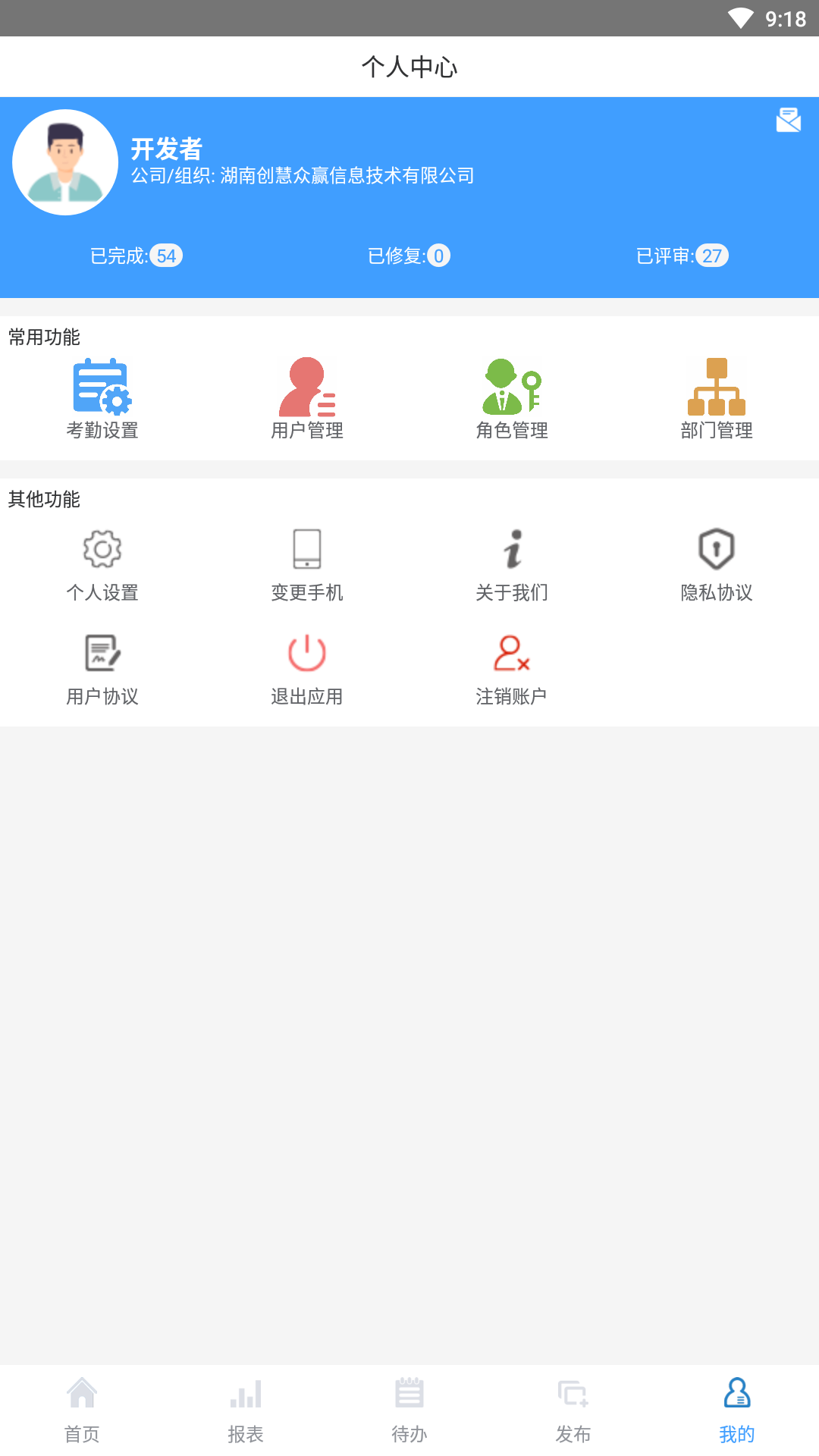Tap the 已完成 54 completed badge
The width and height of the screenshot is (819, 1456).
(136, 256)
